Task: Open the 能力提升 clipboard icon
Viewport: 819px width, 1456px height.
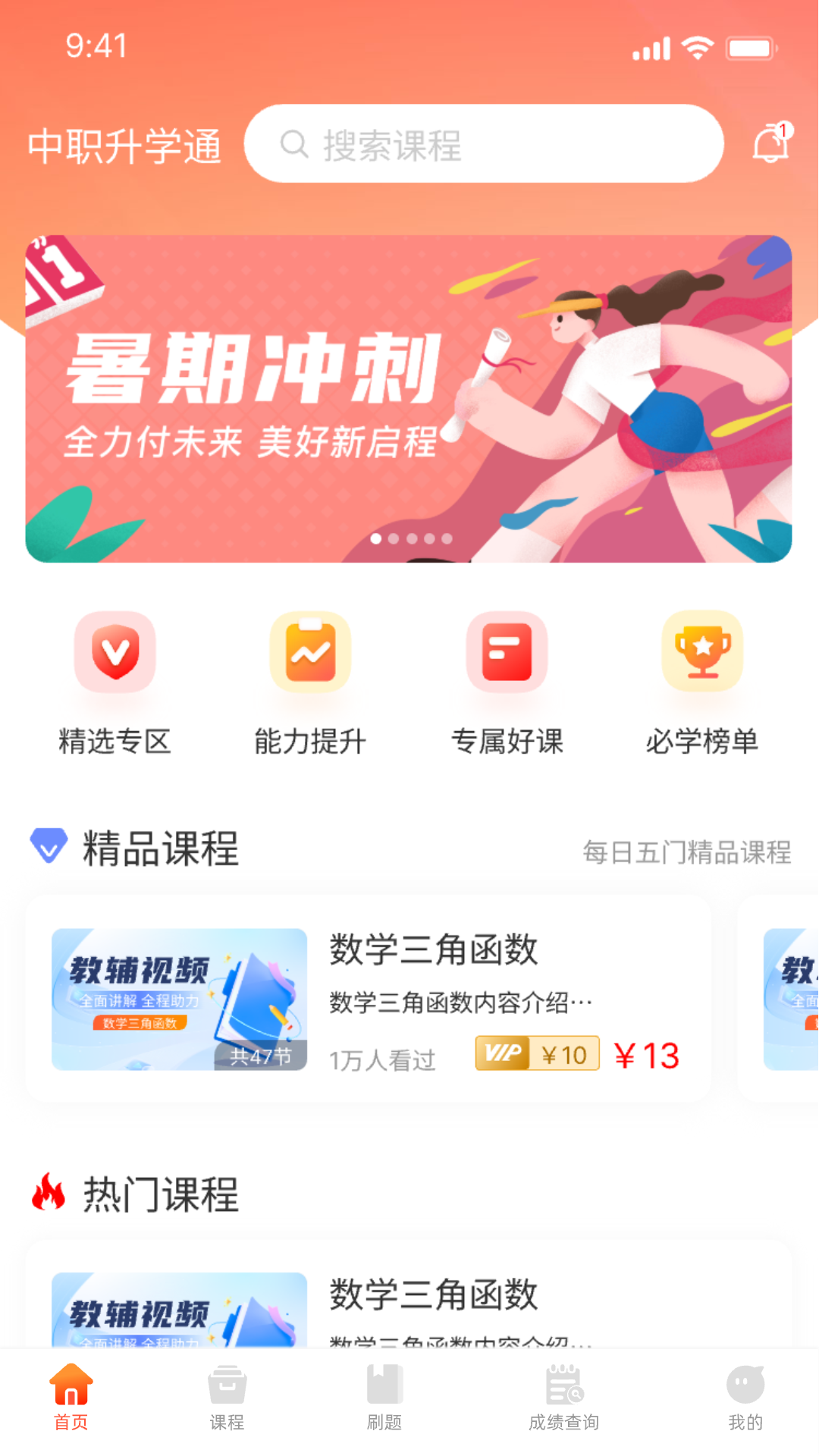Action: pos(311,652)
